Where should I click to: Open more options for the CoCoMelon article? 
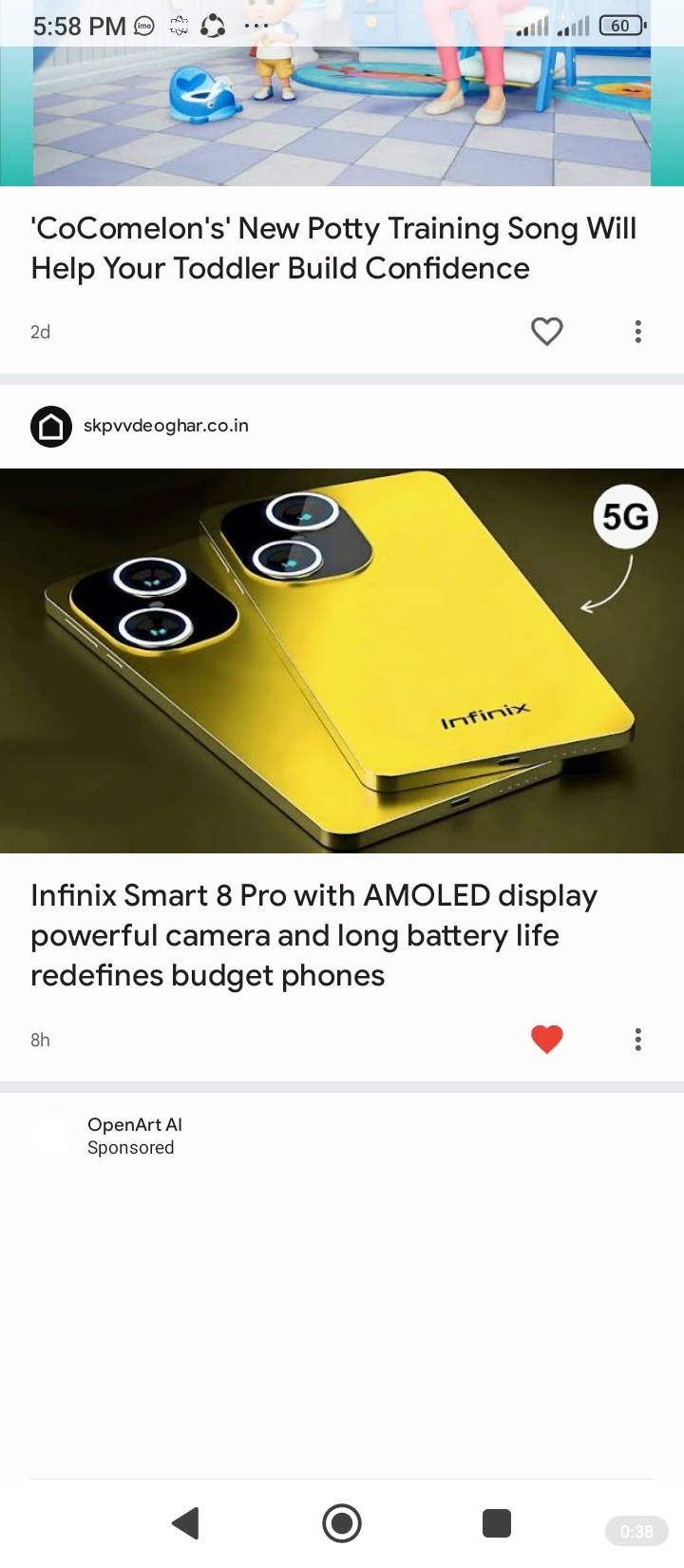[637, 332]
